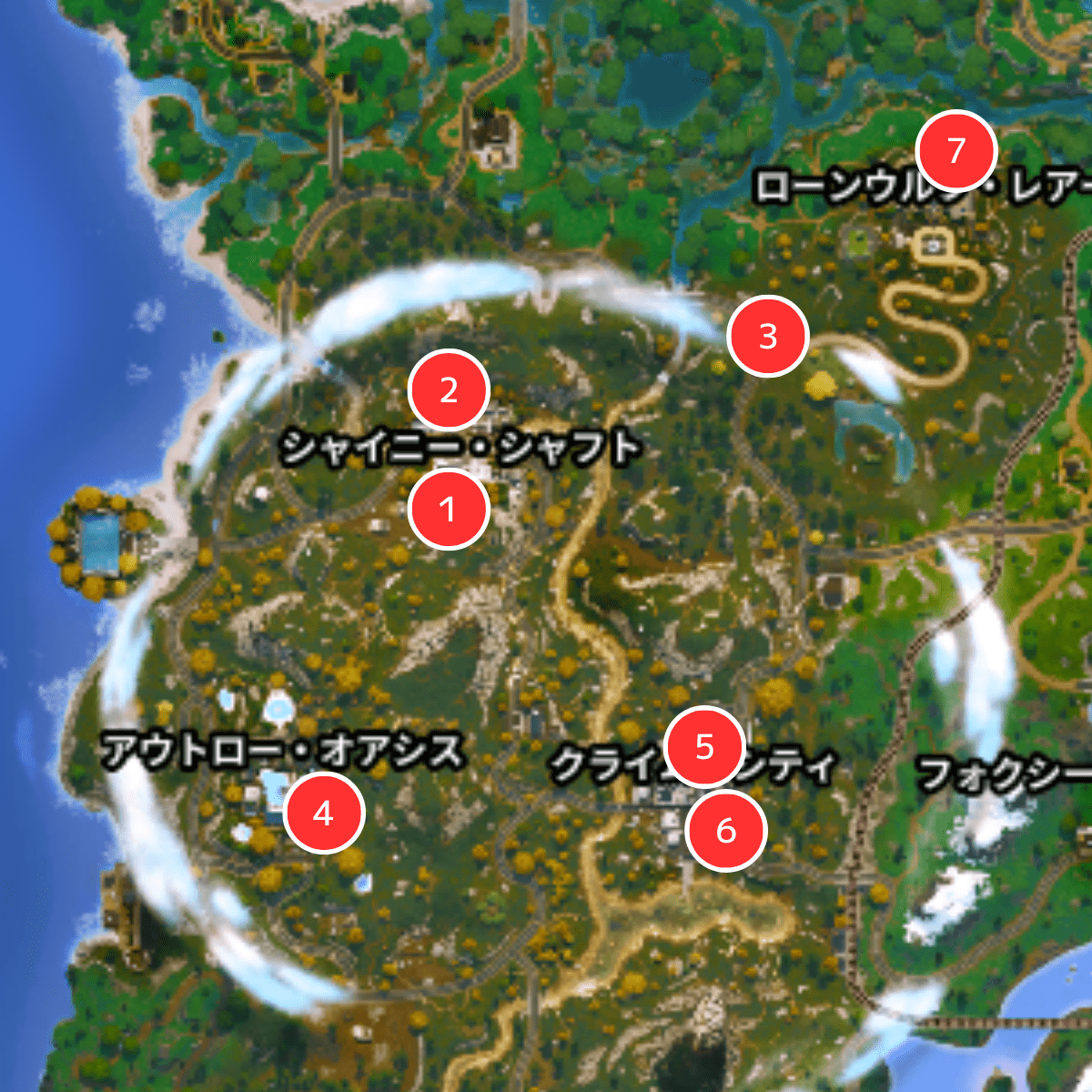
Task: Tap map marker number 1
Action: 449,510
